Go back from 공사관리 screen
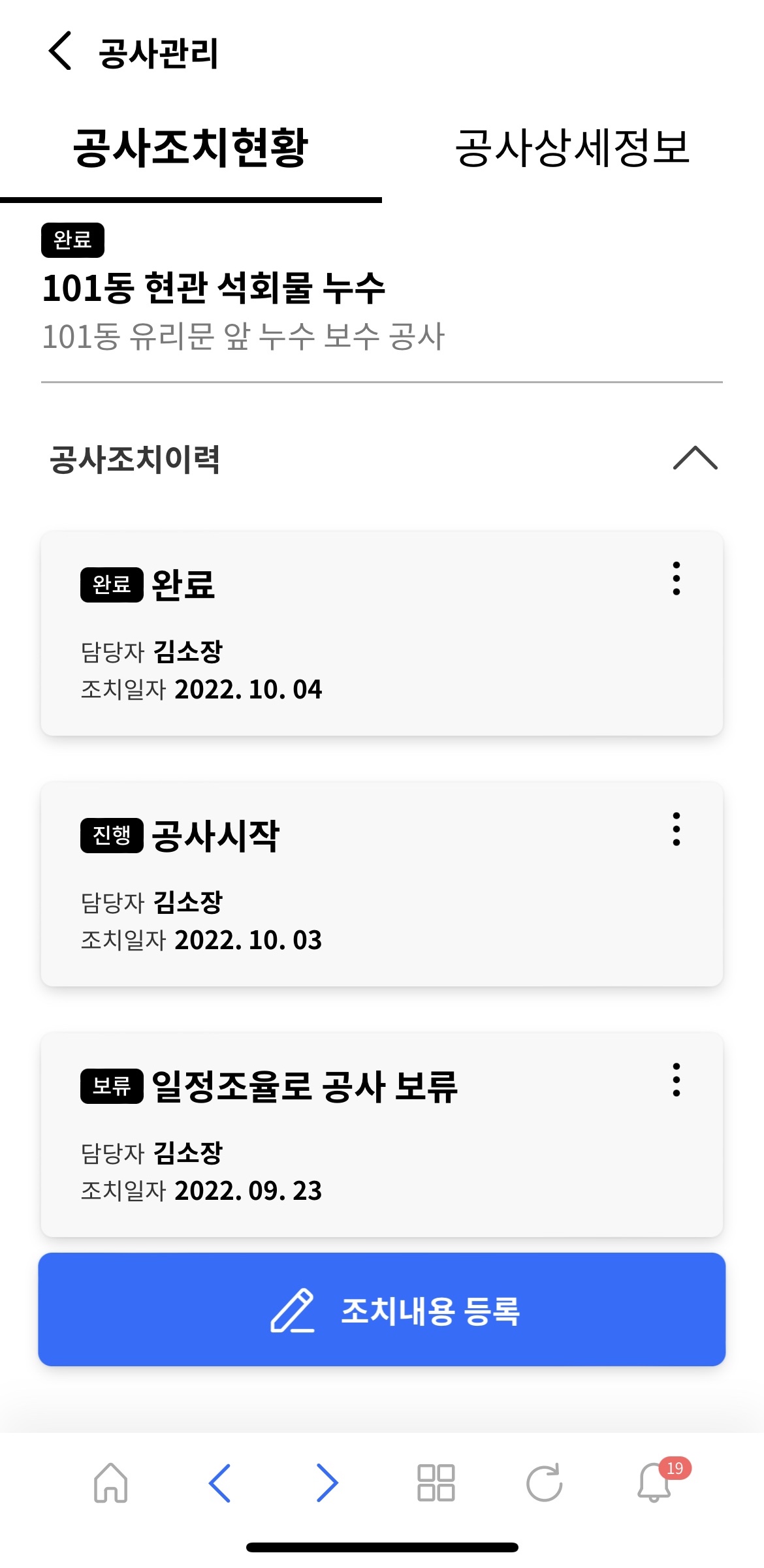This screenshot has height=1568, width=764. [60, 51]
